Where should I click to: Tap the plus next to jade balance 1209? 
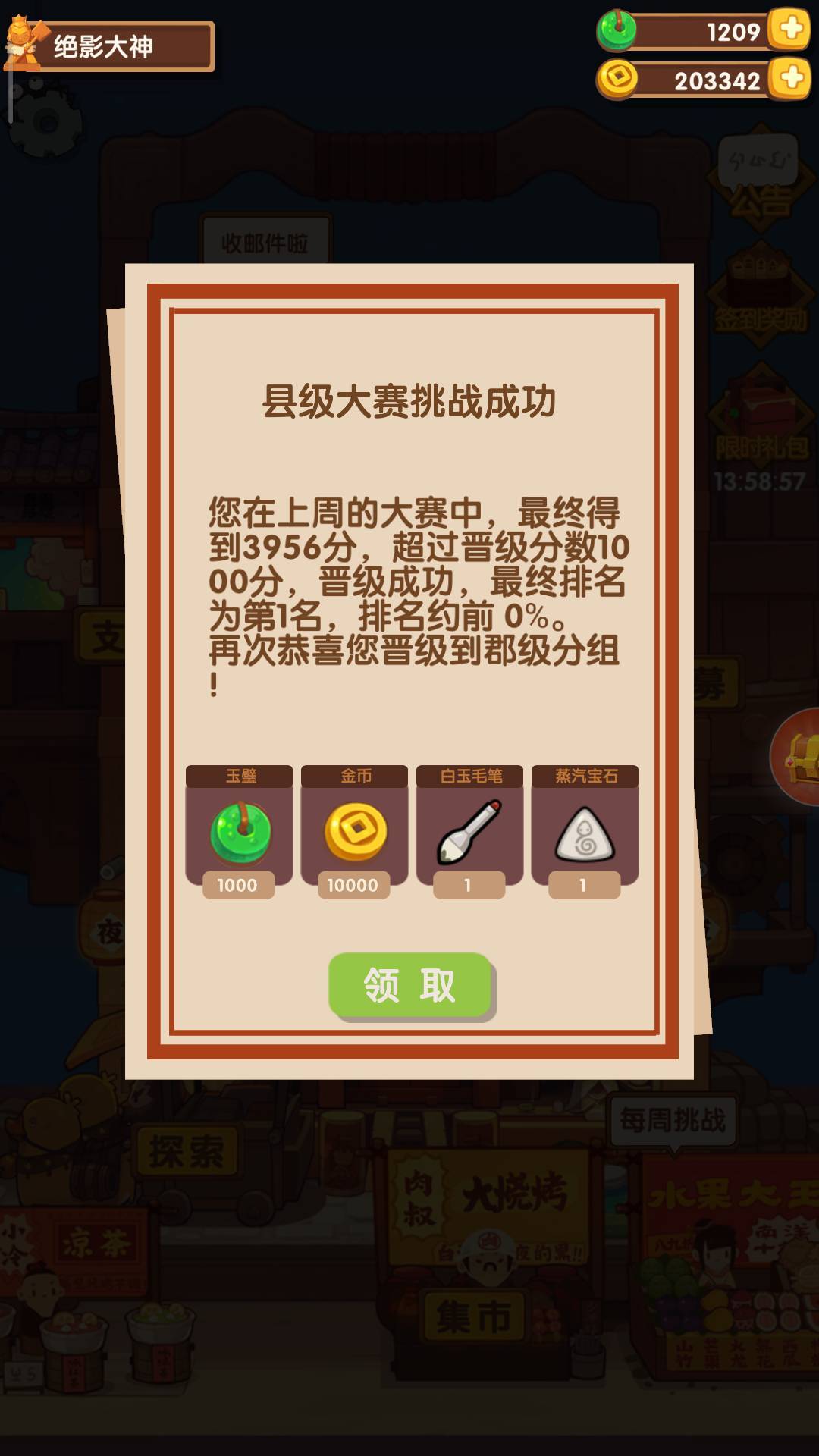point(789,30)
